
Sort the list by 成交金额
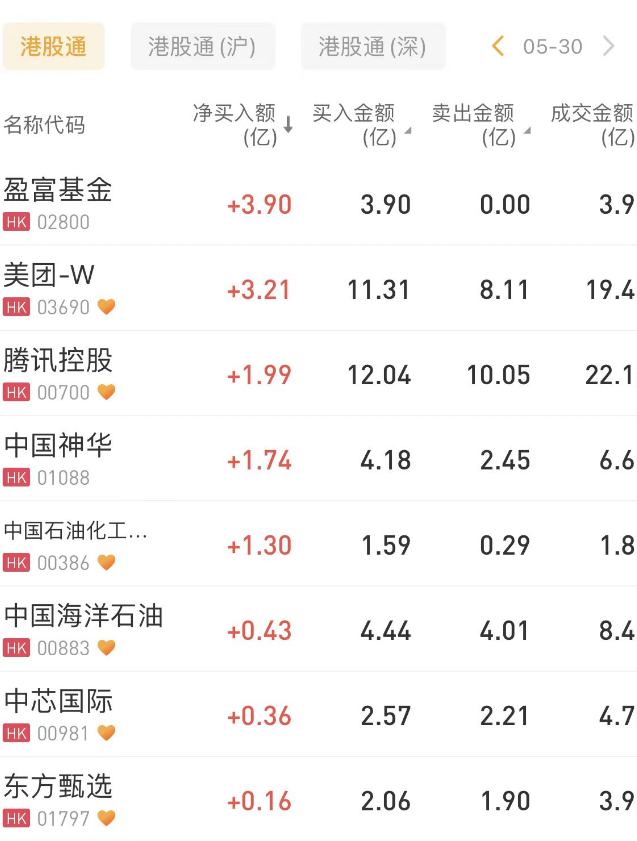(x=593, y=125)
